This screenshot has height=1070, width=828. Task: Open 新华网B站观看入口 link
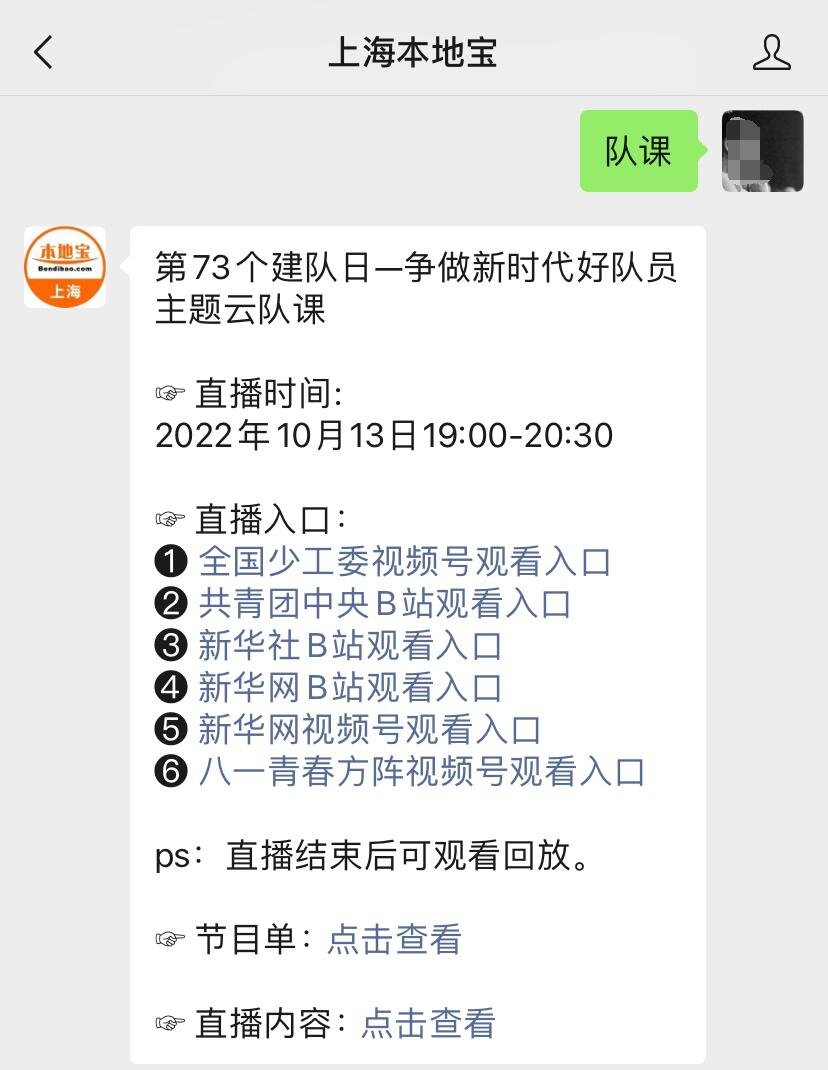tap(350, 688)
